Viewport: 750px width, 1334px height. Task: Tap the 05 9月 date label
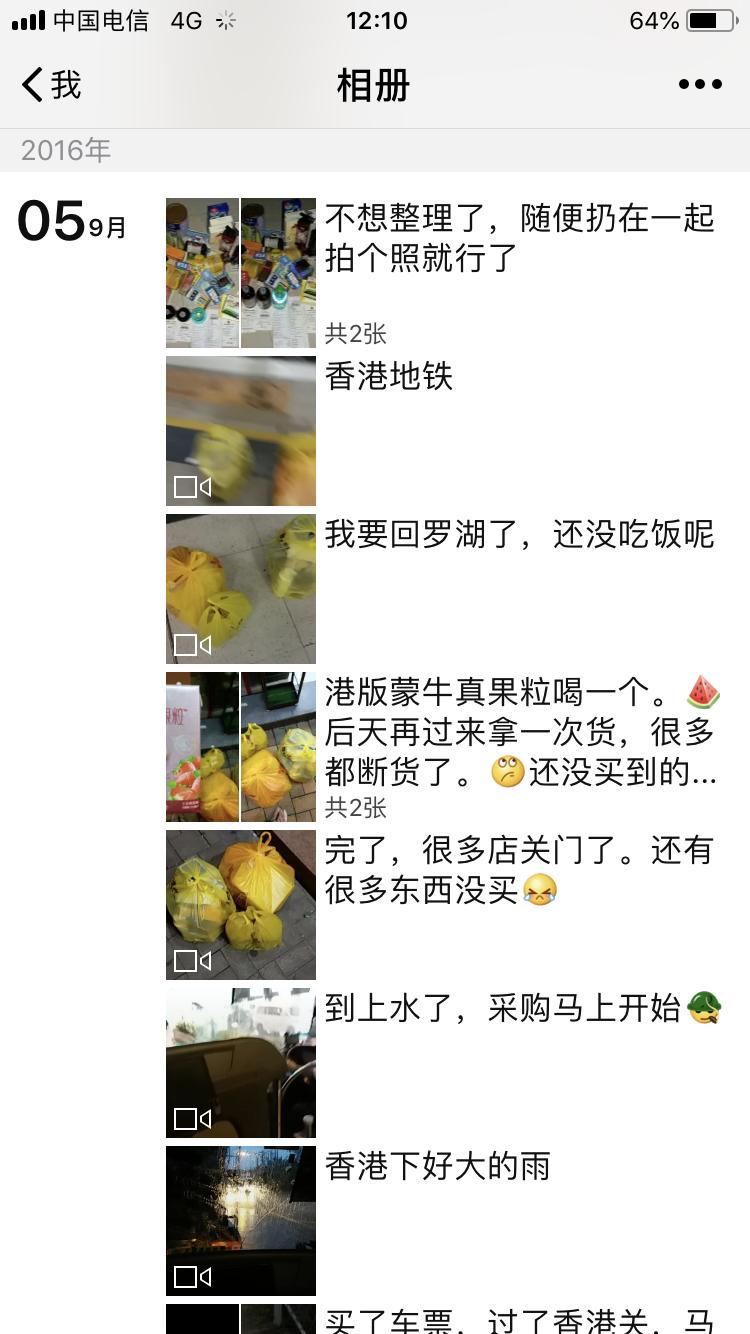[70, 222]
